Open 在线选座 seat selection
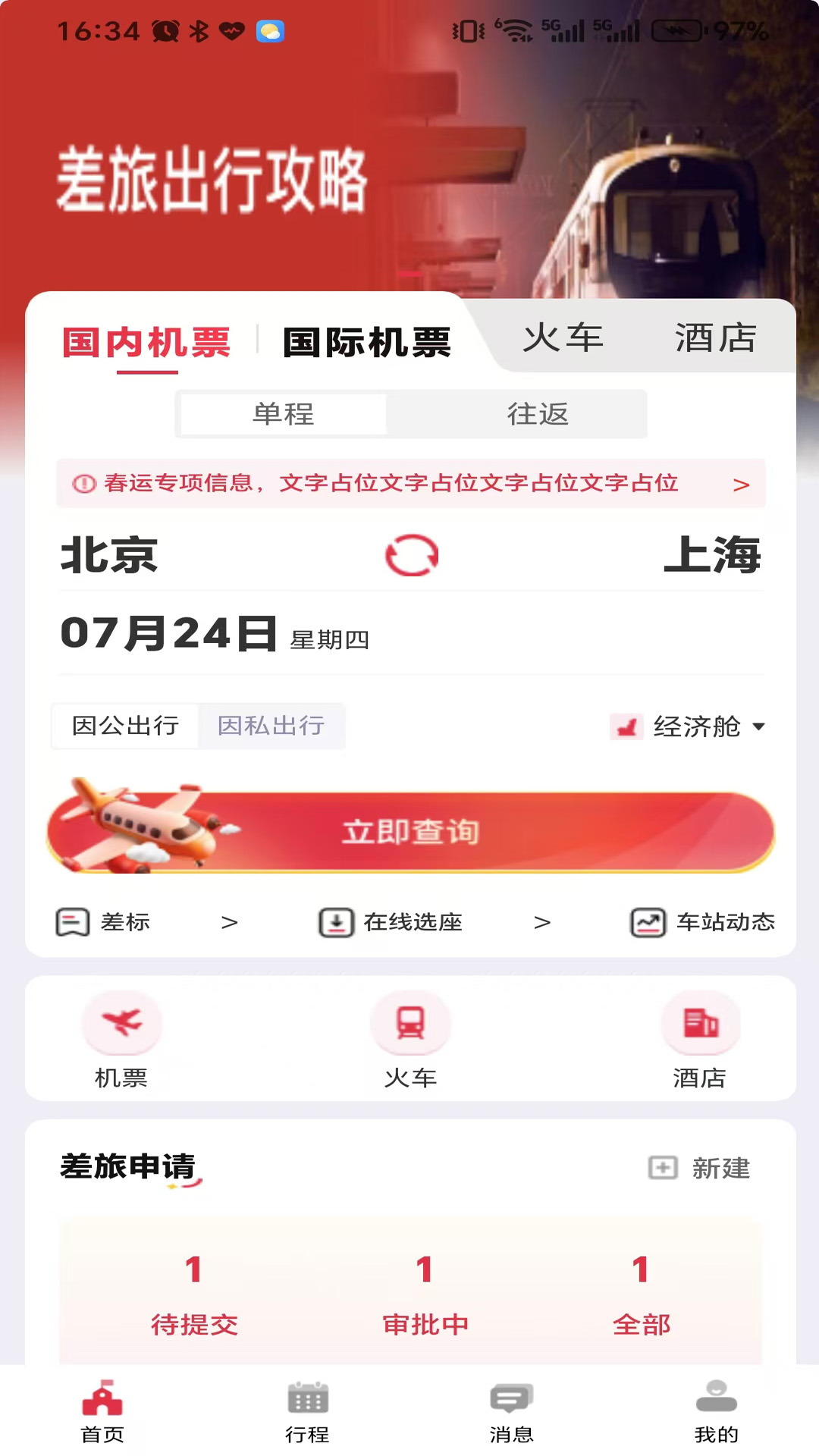This screenshot has height=1456, width=819. point(412,922)
